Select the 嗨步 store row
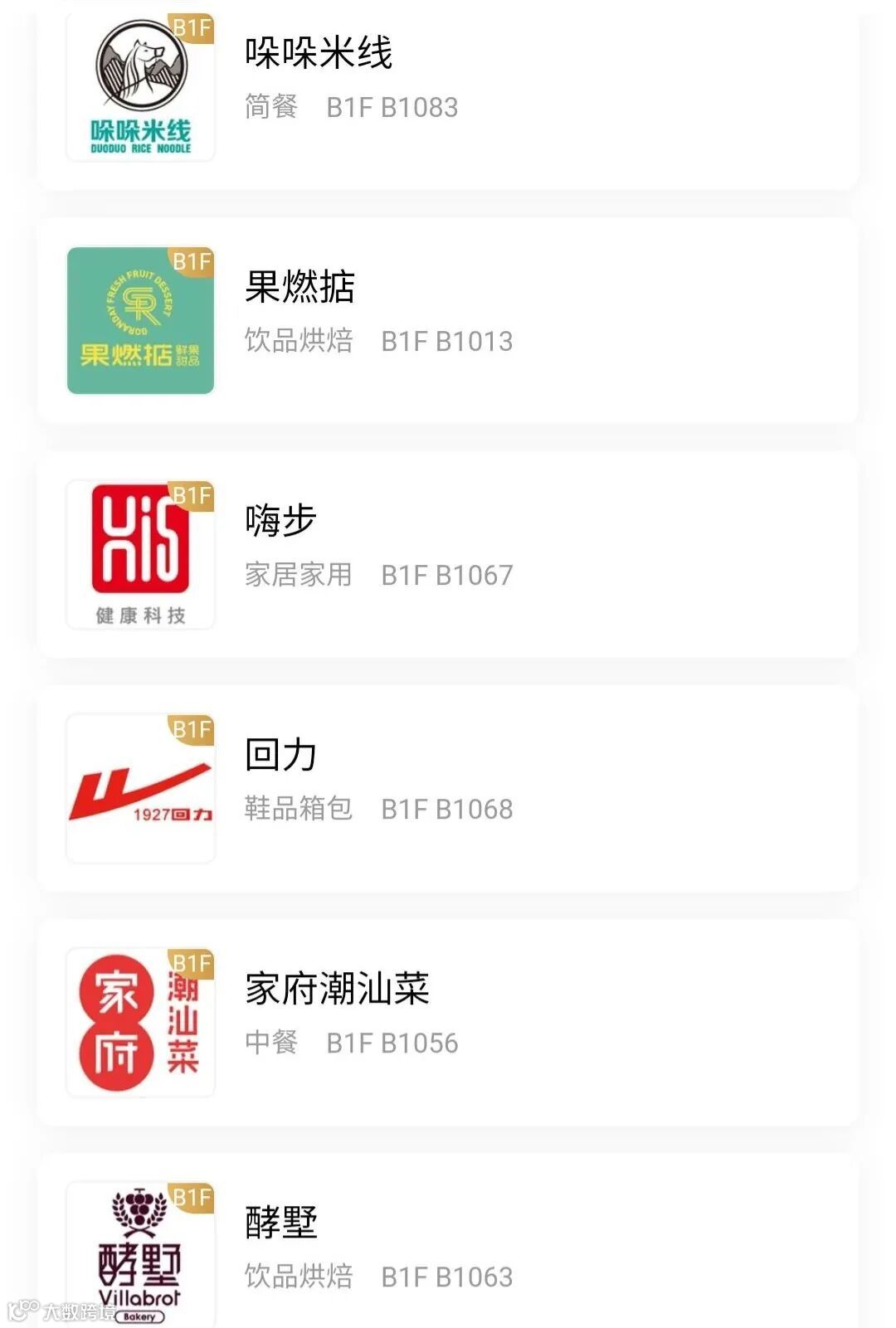Screen dimensions: 896x1328 tap(448, 555)
